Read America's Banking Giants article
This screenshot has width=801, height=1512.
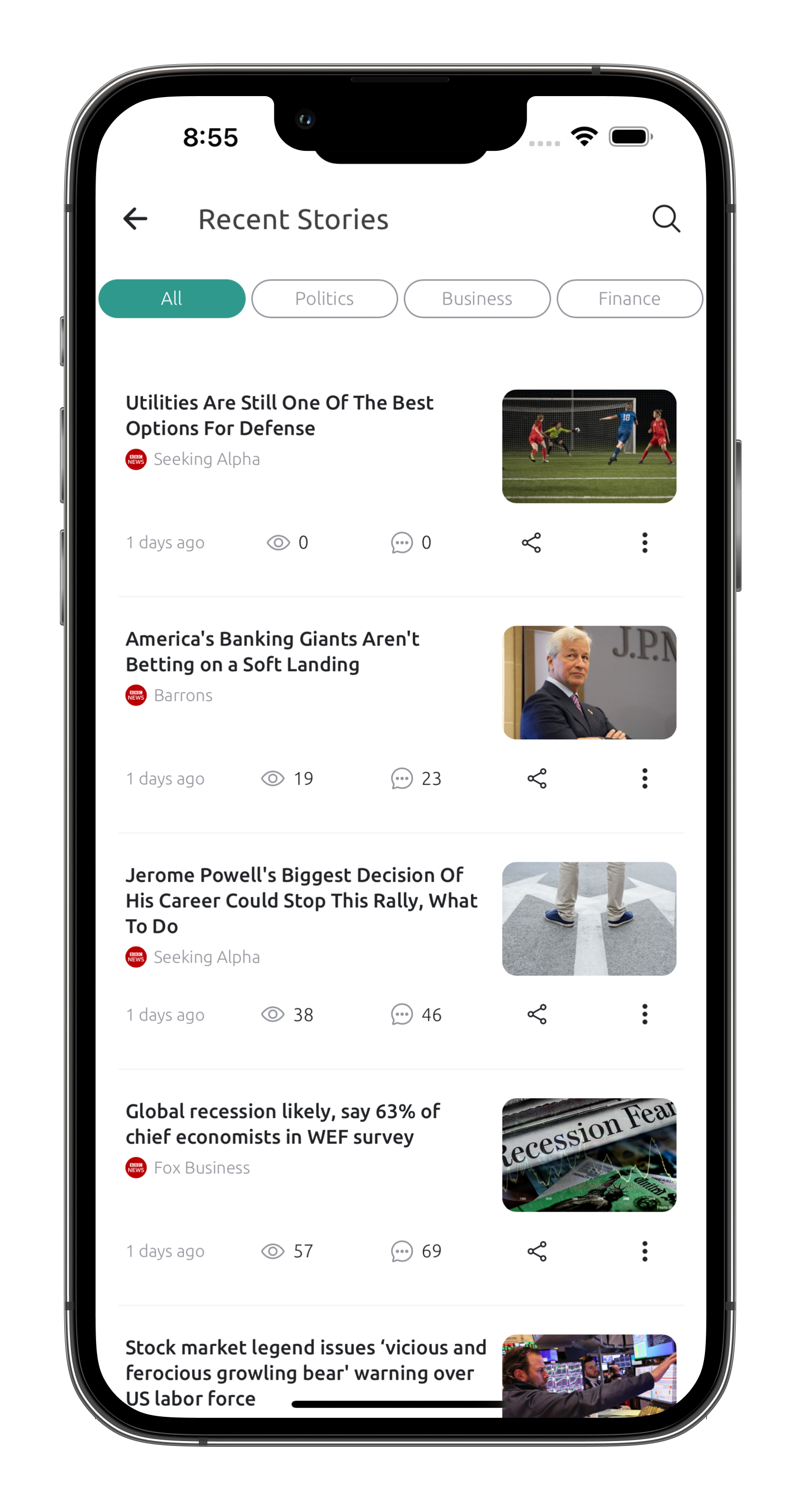click(x=272, y=651)
